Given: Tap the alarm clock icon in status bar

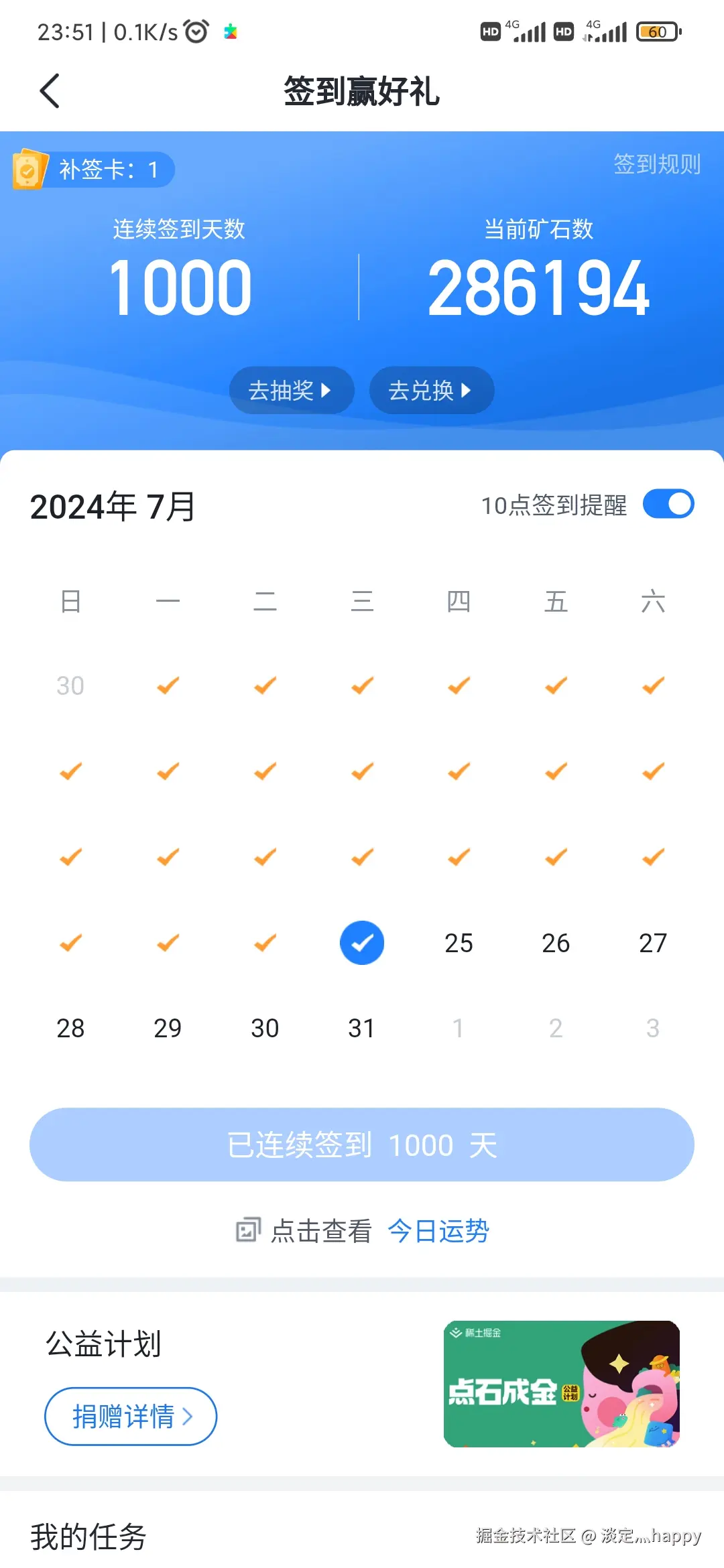Looking at the screenshot, I should [195, 31].
